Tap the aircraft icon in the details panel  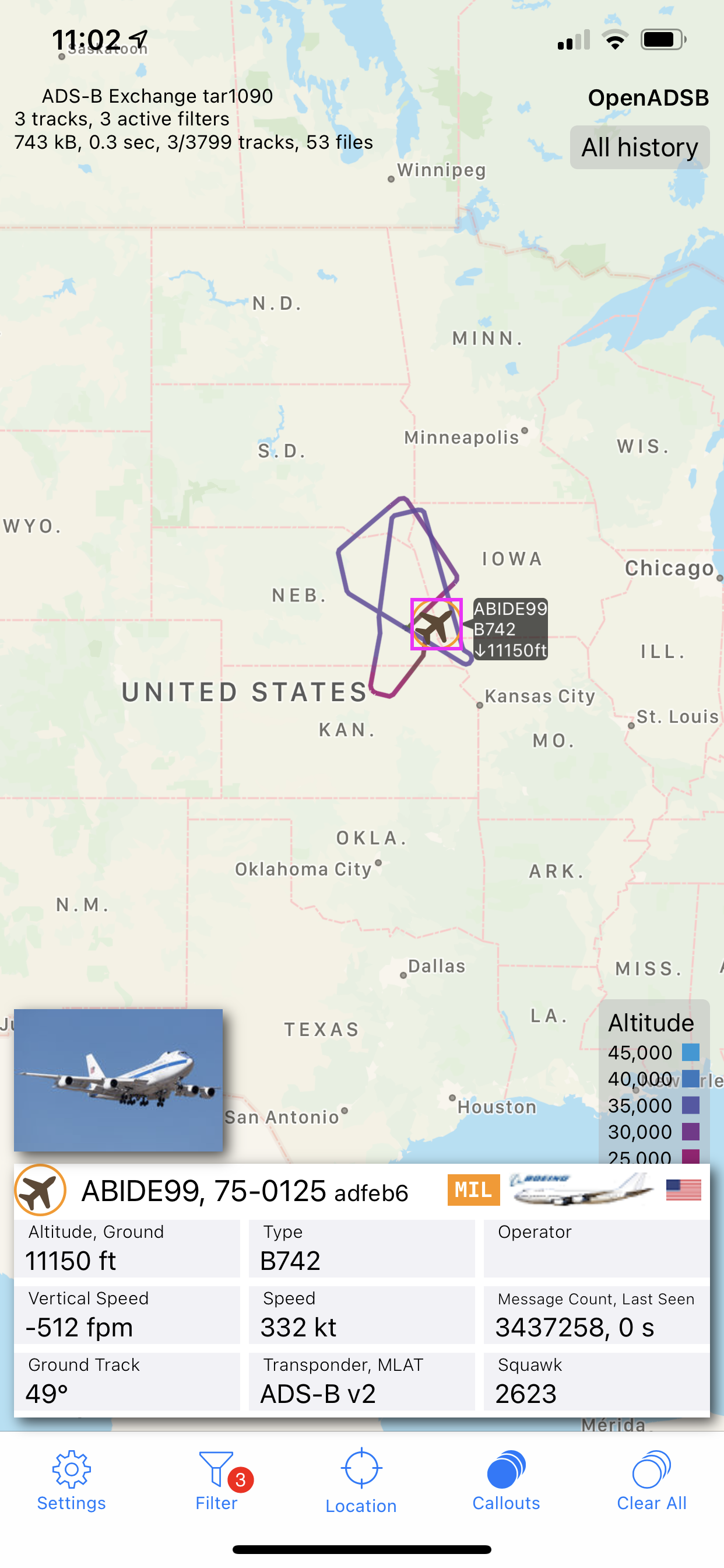coord(40,1190)
